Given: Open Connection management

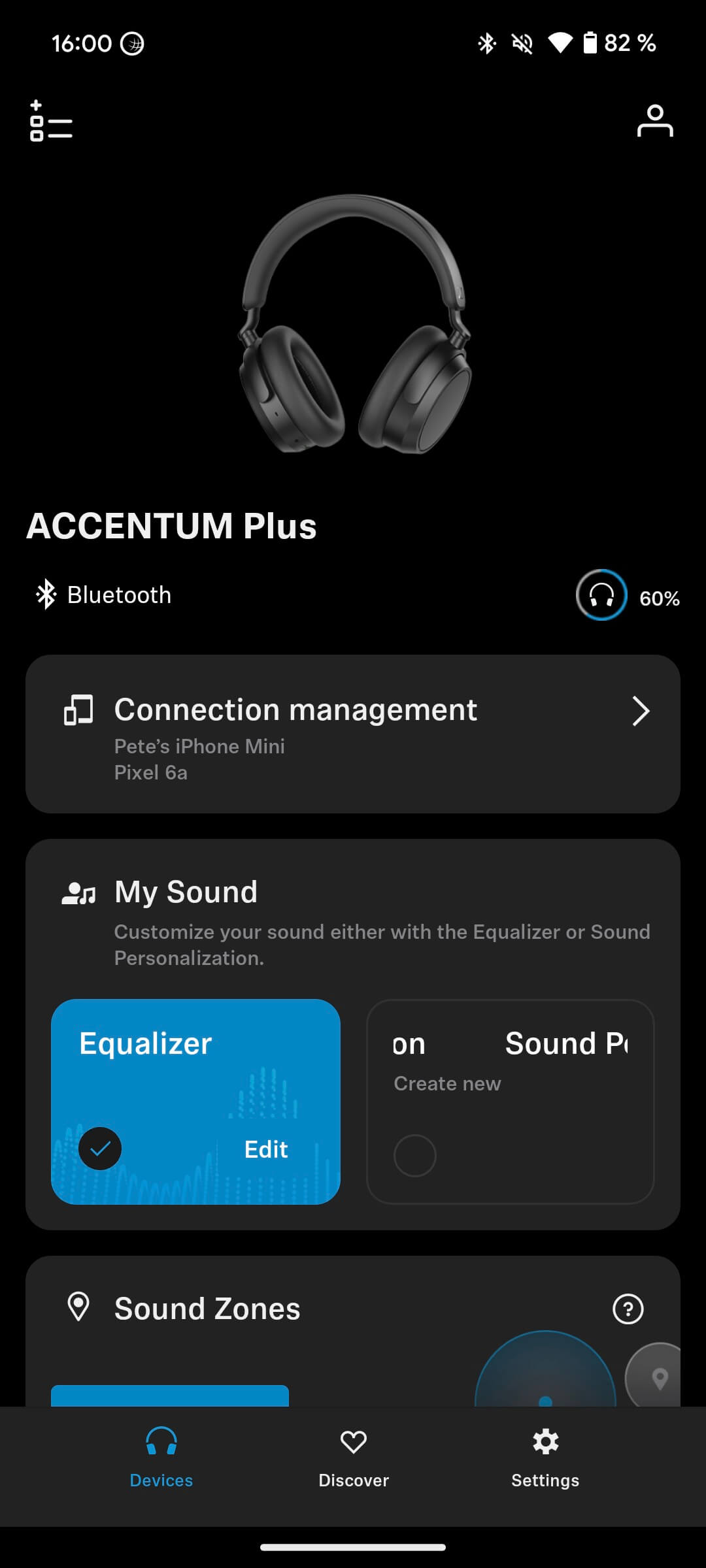Looking at the screenshot, I should point(353,734).
